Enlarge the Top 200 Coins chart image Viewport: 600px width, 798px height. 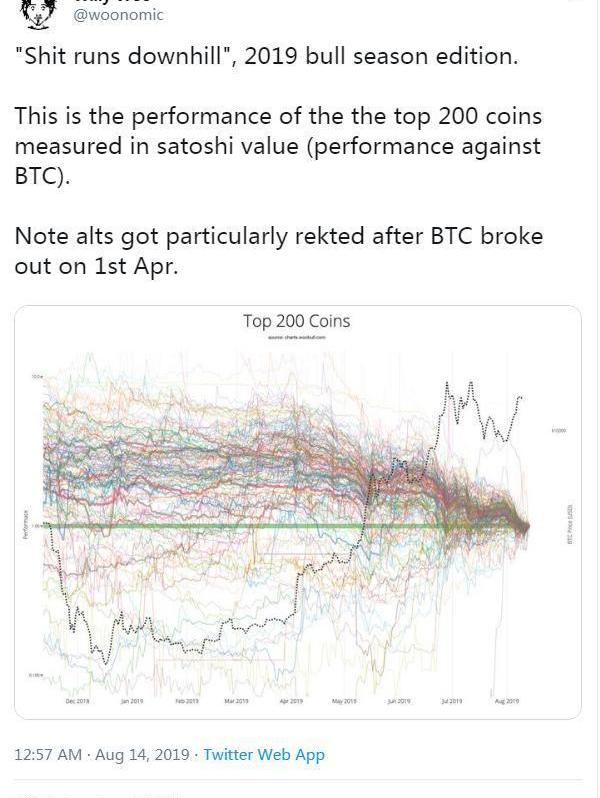[x=297, y=512]
